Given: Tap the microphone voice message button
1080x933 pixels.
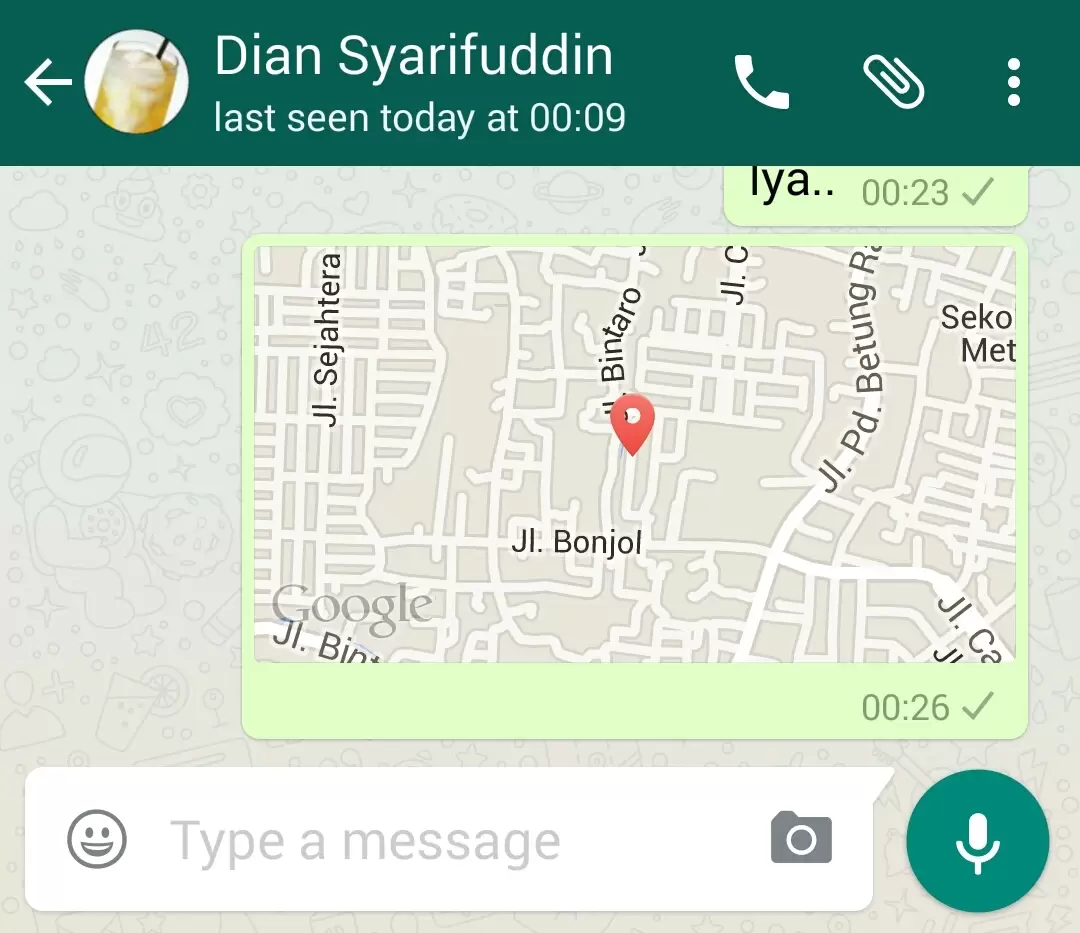Looking at the screenshot, I should point(977,841).
